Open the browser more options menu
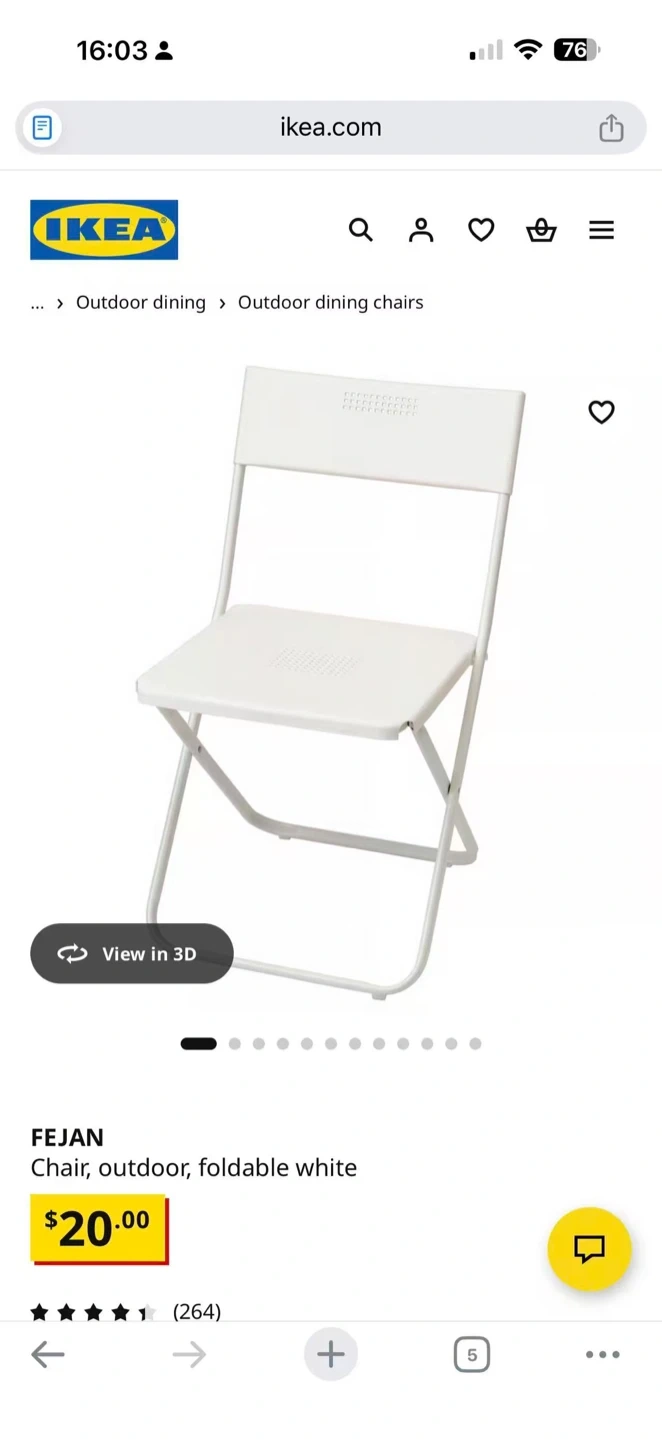 tap(602, 1355)
